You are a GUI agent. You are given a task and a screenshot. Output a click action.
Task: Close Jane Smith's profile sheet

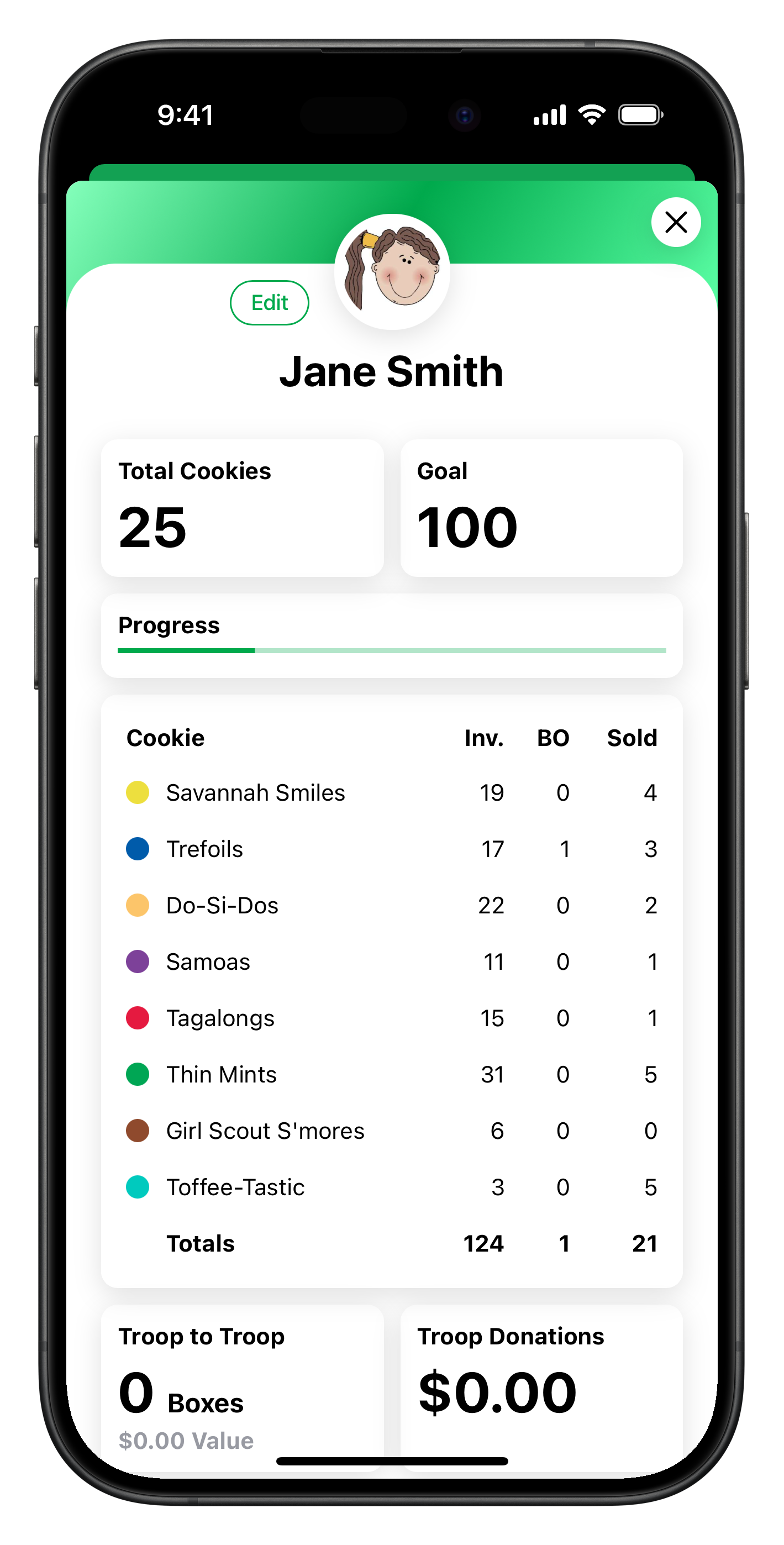tap(676, 223)
